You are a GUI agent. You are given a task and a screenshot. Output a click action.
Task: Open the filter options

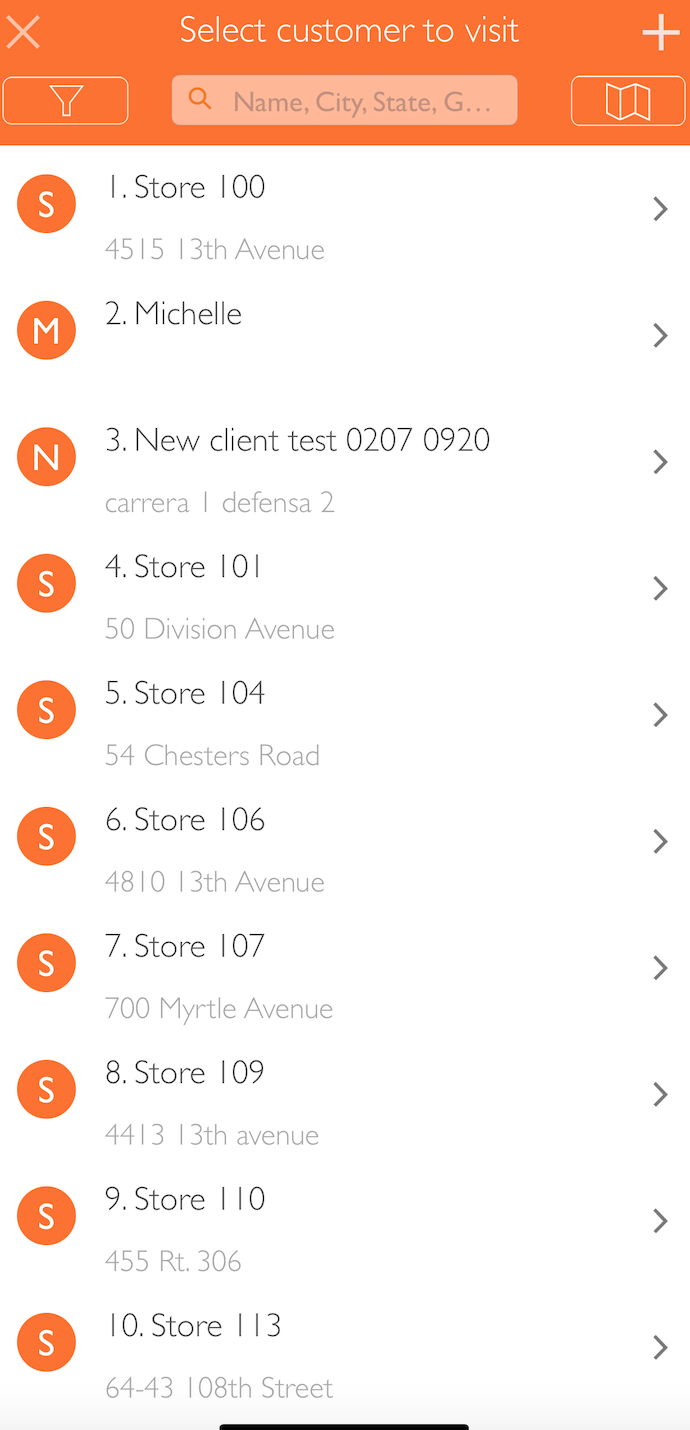(66, 101)
